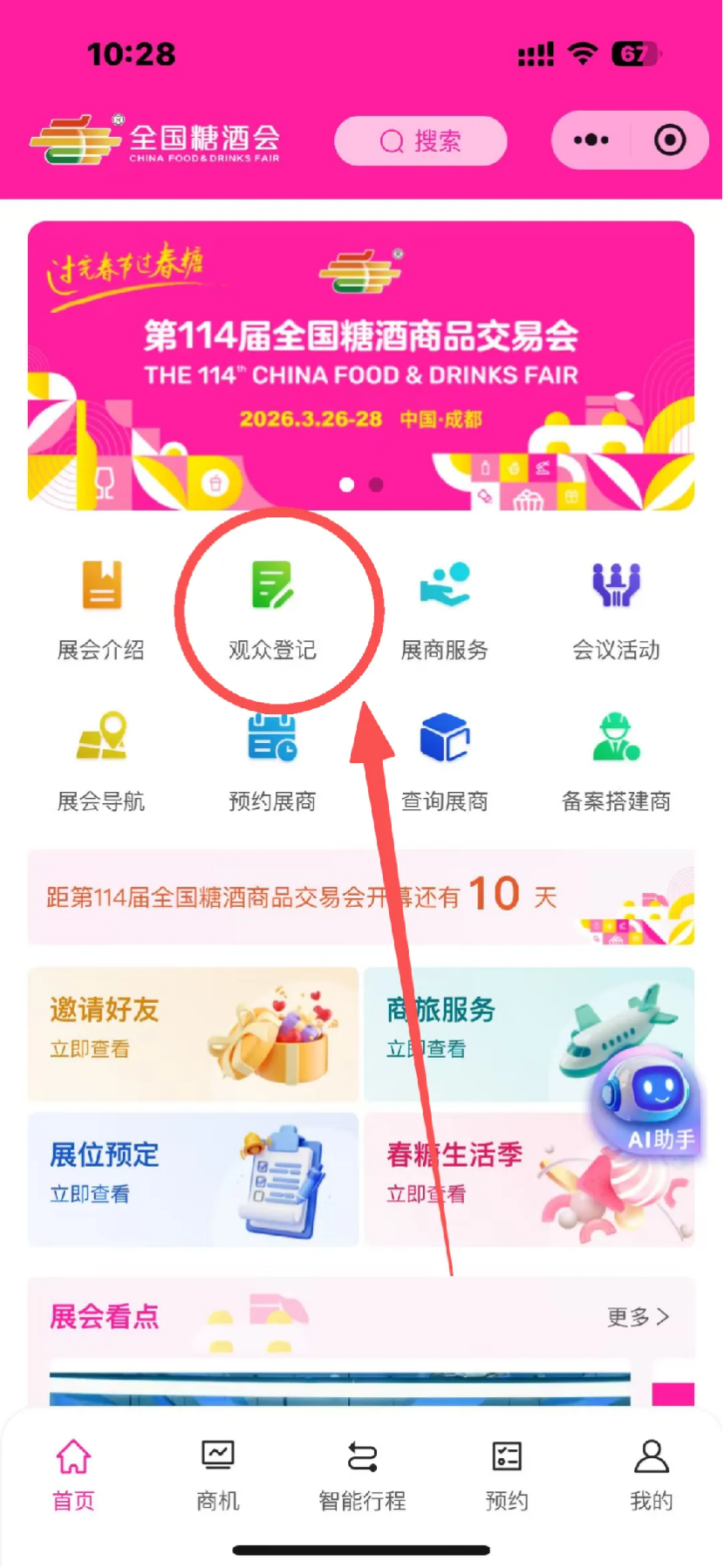Open the 搜索 search box
Screen dimensions: 724x1568
420,141
